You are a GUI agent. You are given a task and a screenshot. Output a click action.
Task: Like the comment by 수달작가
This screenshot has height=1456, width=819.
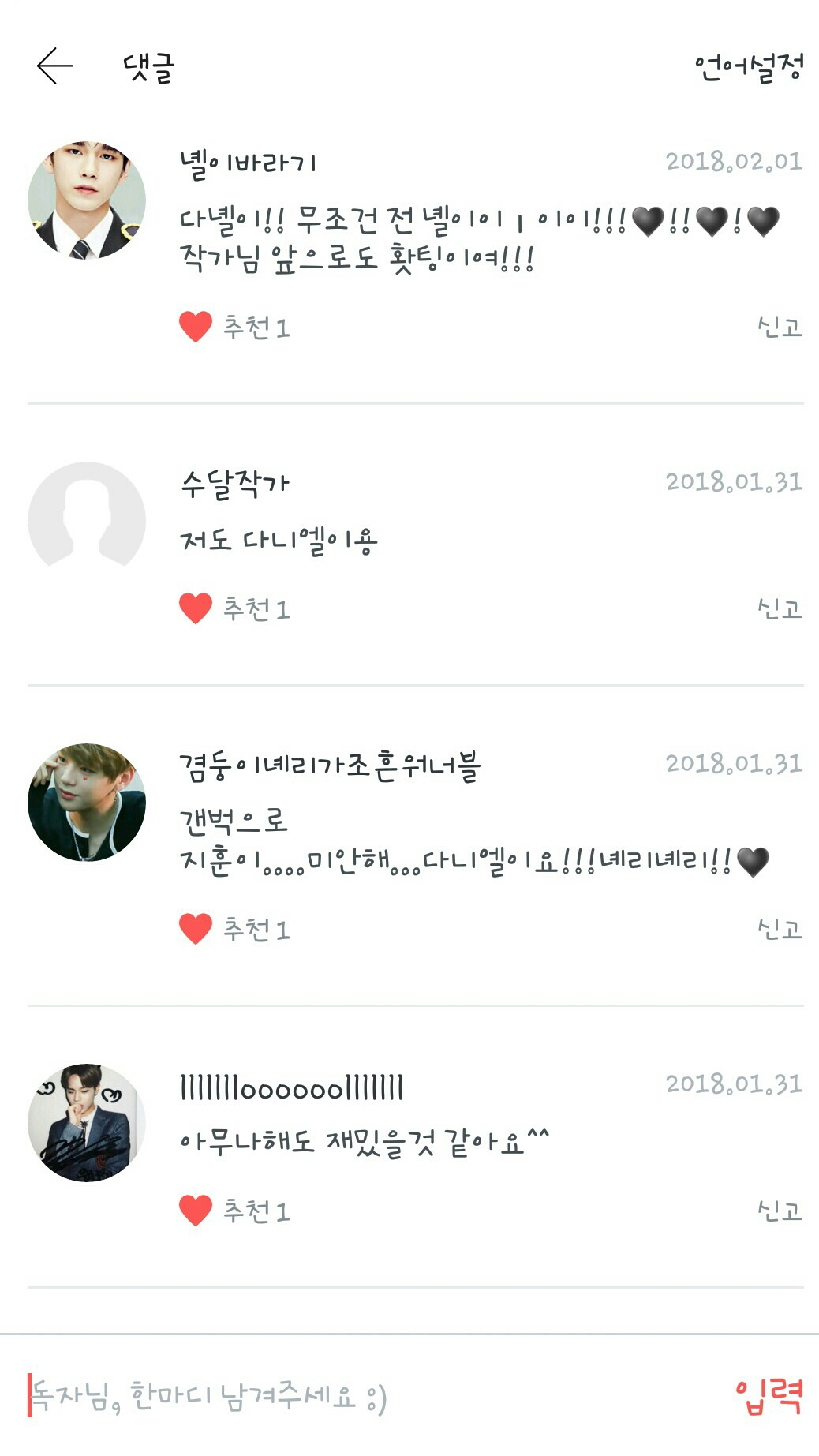click(x=196, y=608)
